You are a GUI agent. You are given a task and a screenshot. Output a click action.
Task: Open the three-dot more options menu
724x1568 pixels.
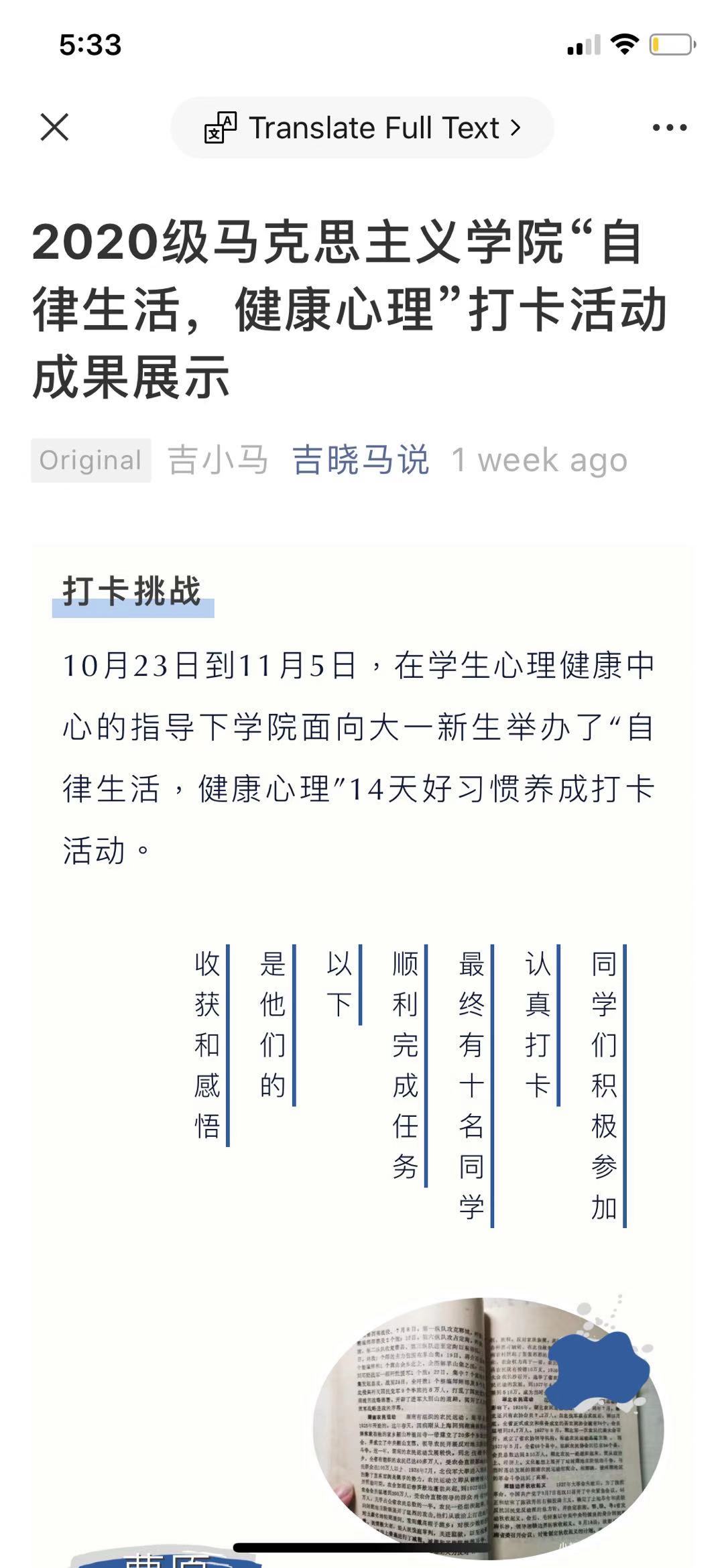670,127
